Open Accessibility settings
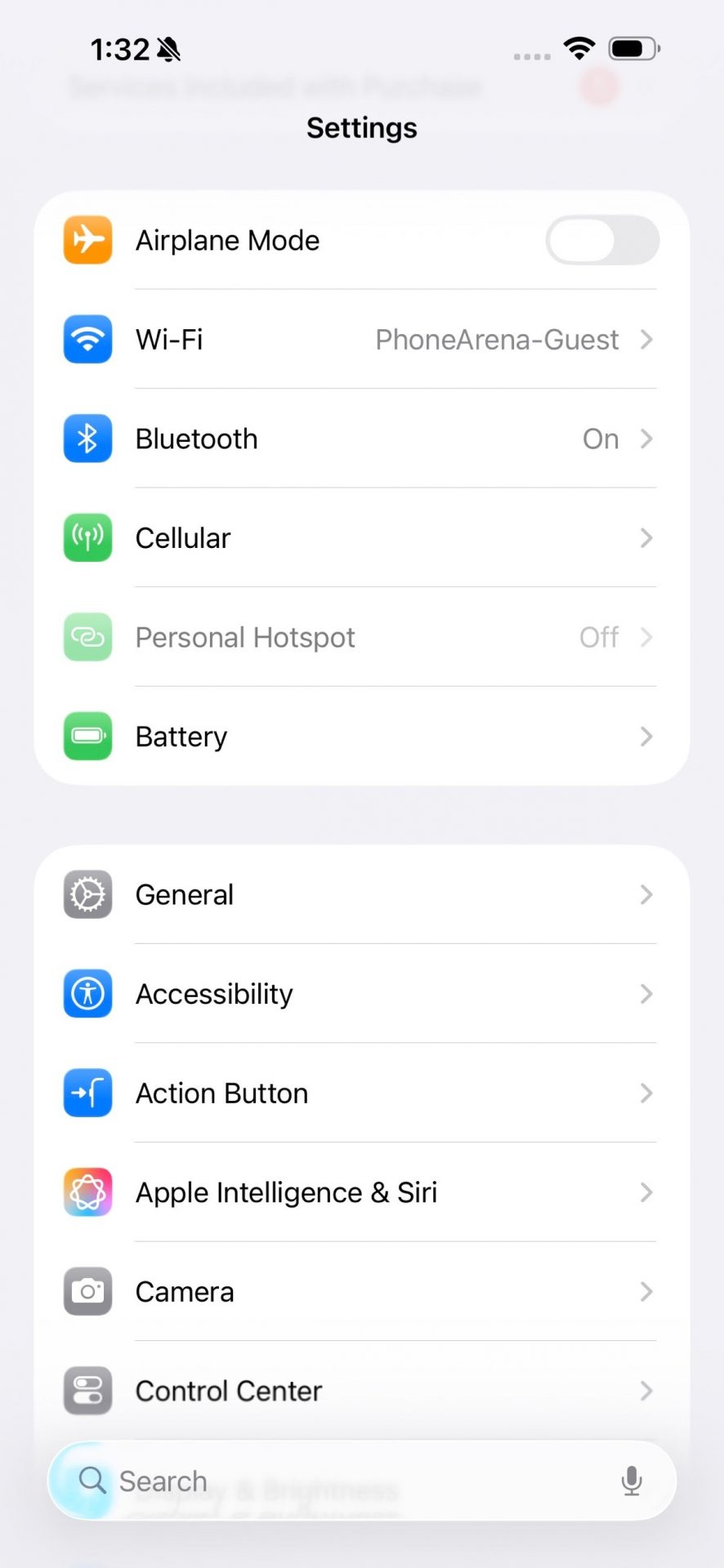The image size is (724, 1568). pos(361,994)
